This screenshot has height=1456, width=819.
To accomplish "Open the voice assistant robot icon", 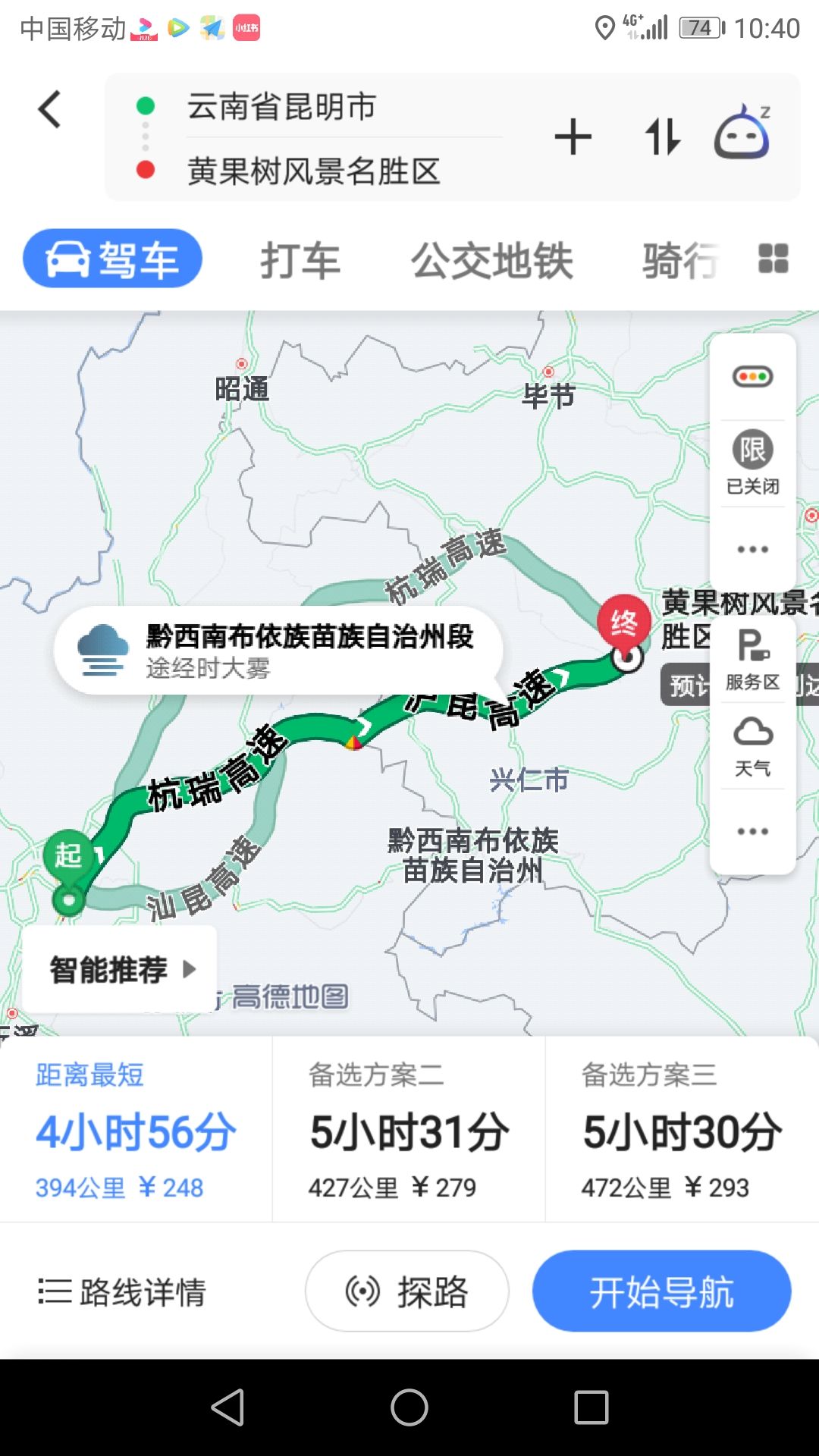I will click(742, 133).
